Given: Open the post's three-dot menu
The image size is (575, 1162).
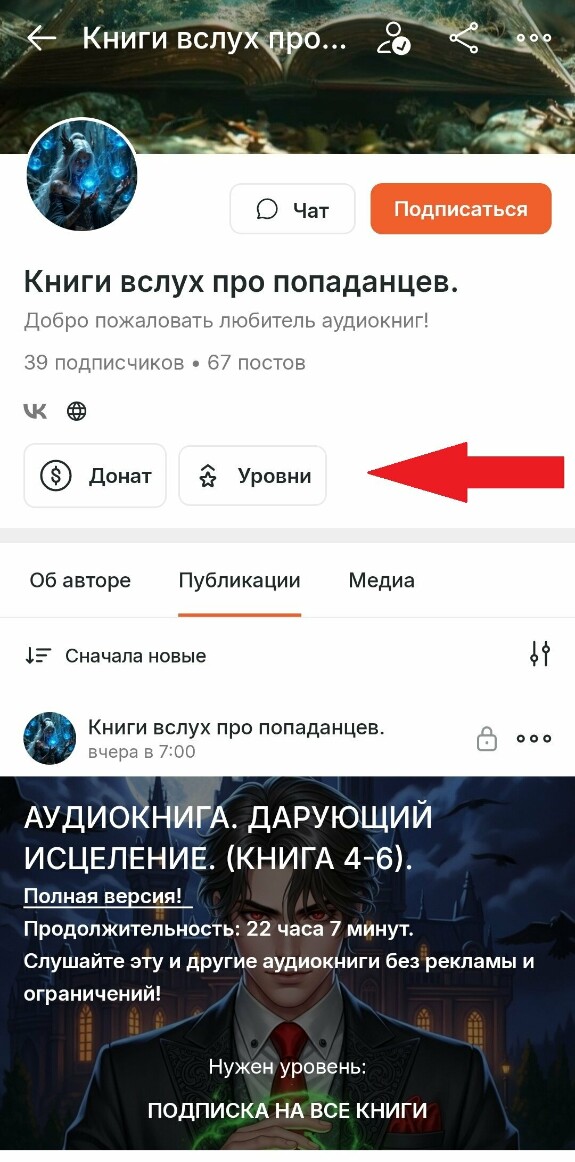Looking at the screenshot, I should (x=534, y=739).
